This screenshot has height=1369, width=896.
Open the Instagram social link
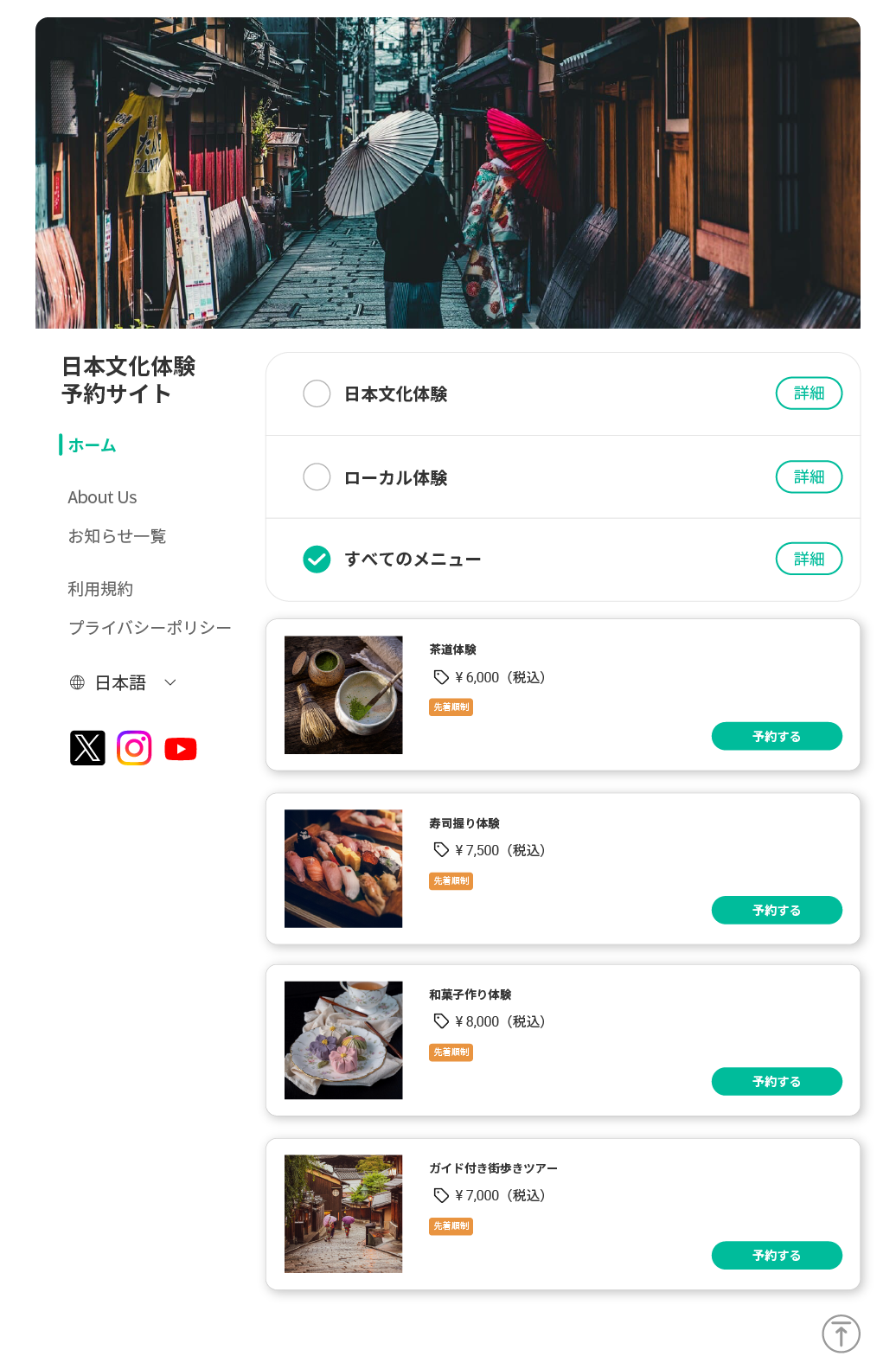[x=134, y=748]
